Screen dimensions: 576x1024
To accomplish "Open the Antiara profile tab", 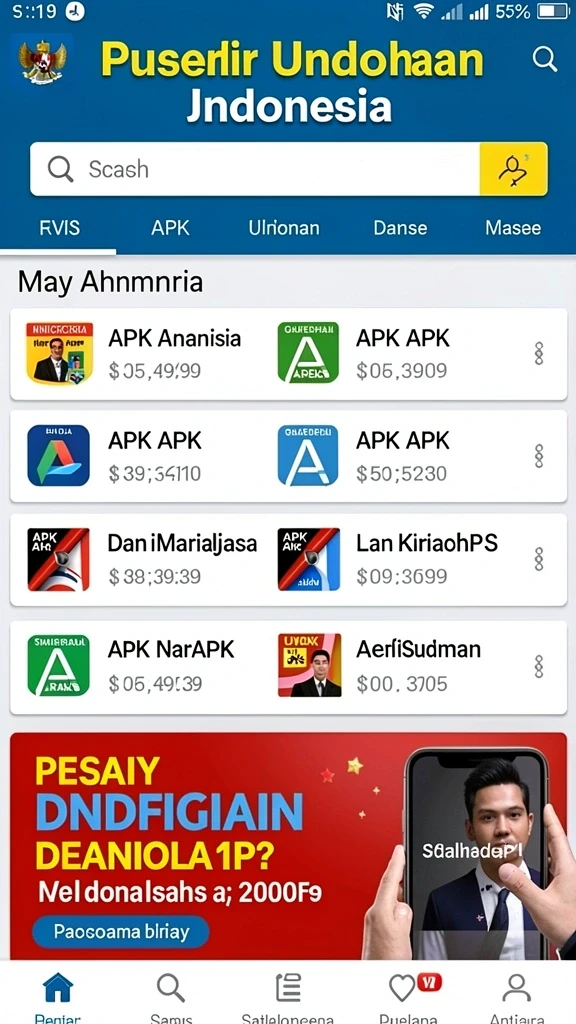I will click(x=517, y=997).
